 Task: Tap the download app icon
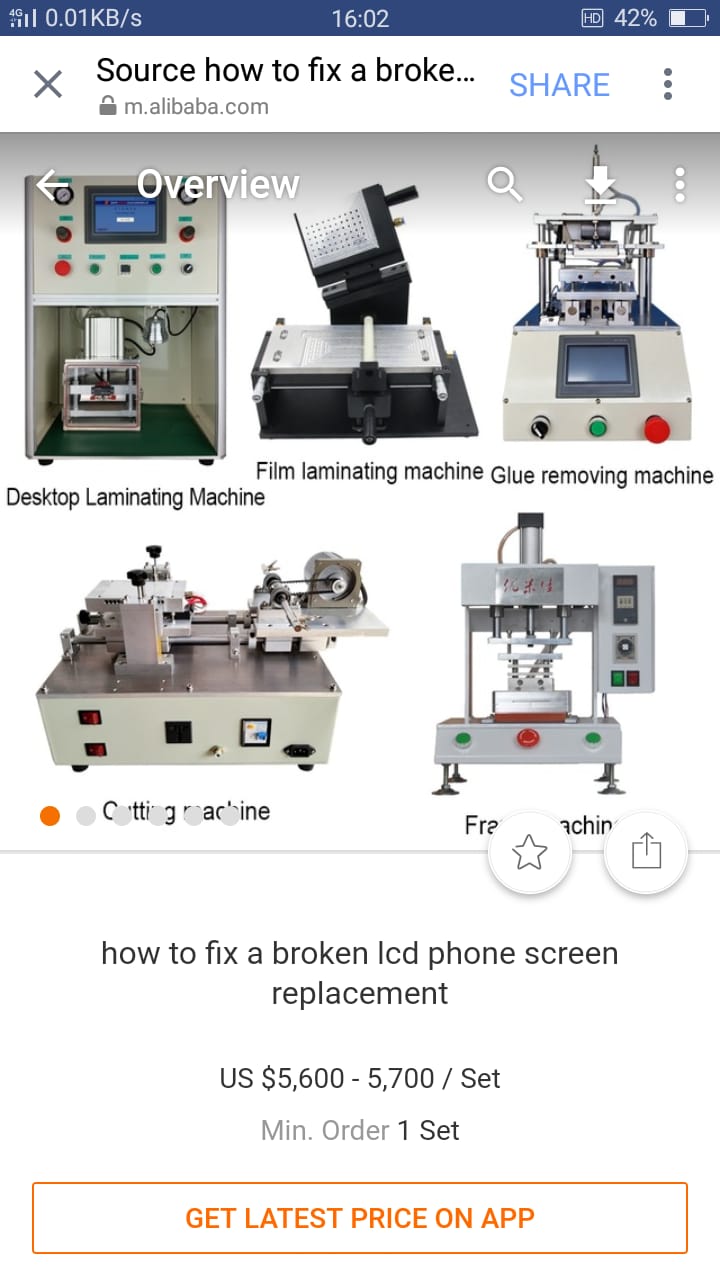pyautogui.click(x=600, y=185)
